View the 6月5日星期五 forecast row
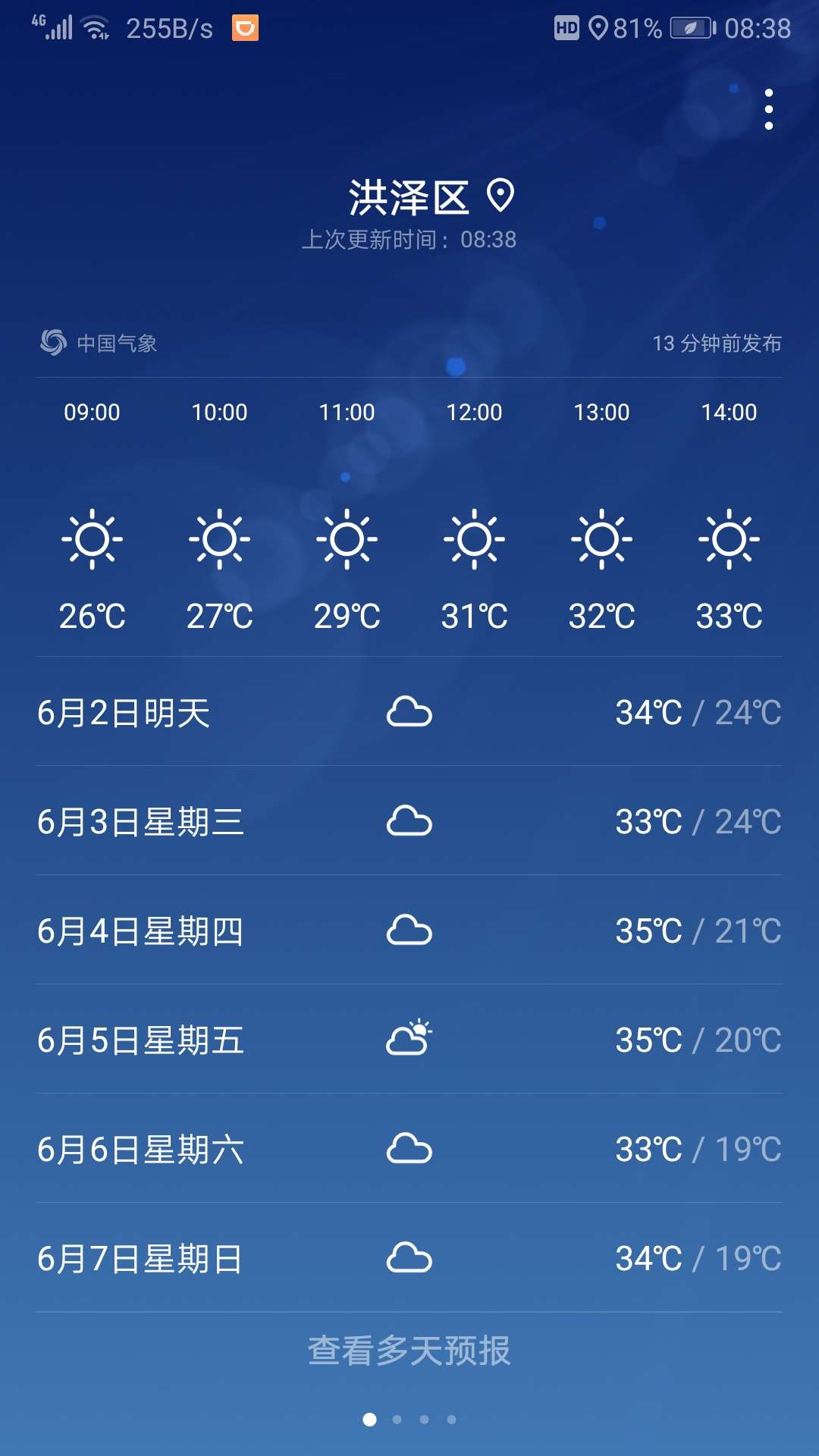 (x=409, y=1040)
